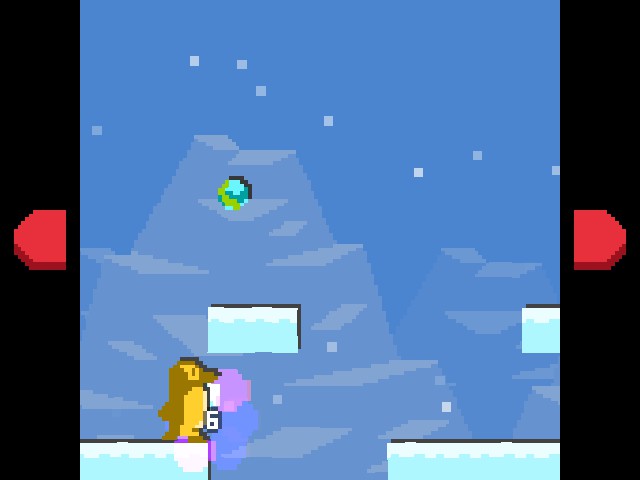Tap the red right arrow button
This screenshot has height=480, width=640.
coord(598,239)
